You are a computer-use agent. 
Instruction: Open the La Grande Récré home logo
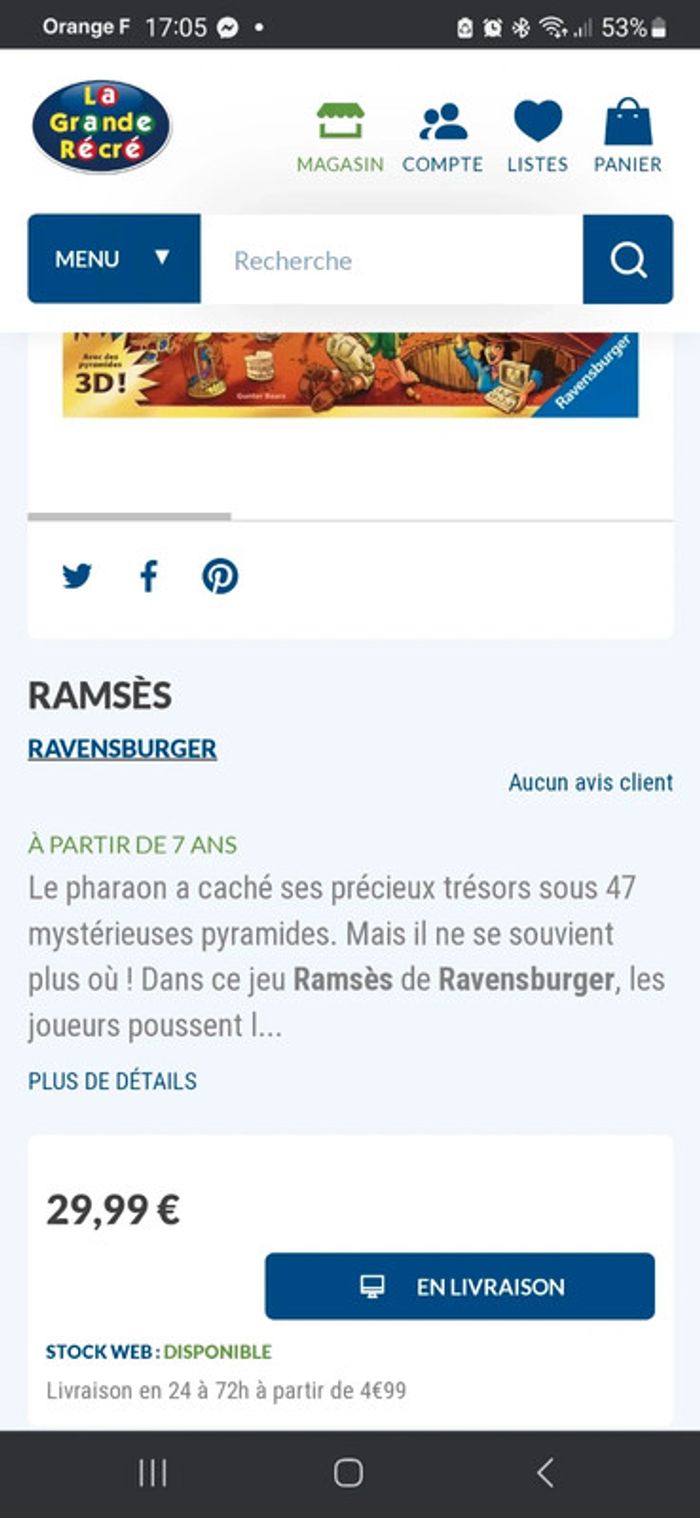click(x=101, y=126)
